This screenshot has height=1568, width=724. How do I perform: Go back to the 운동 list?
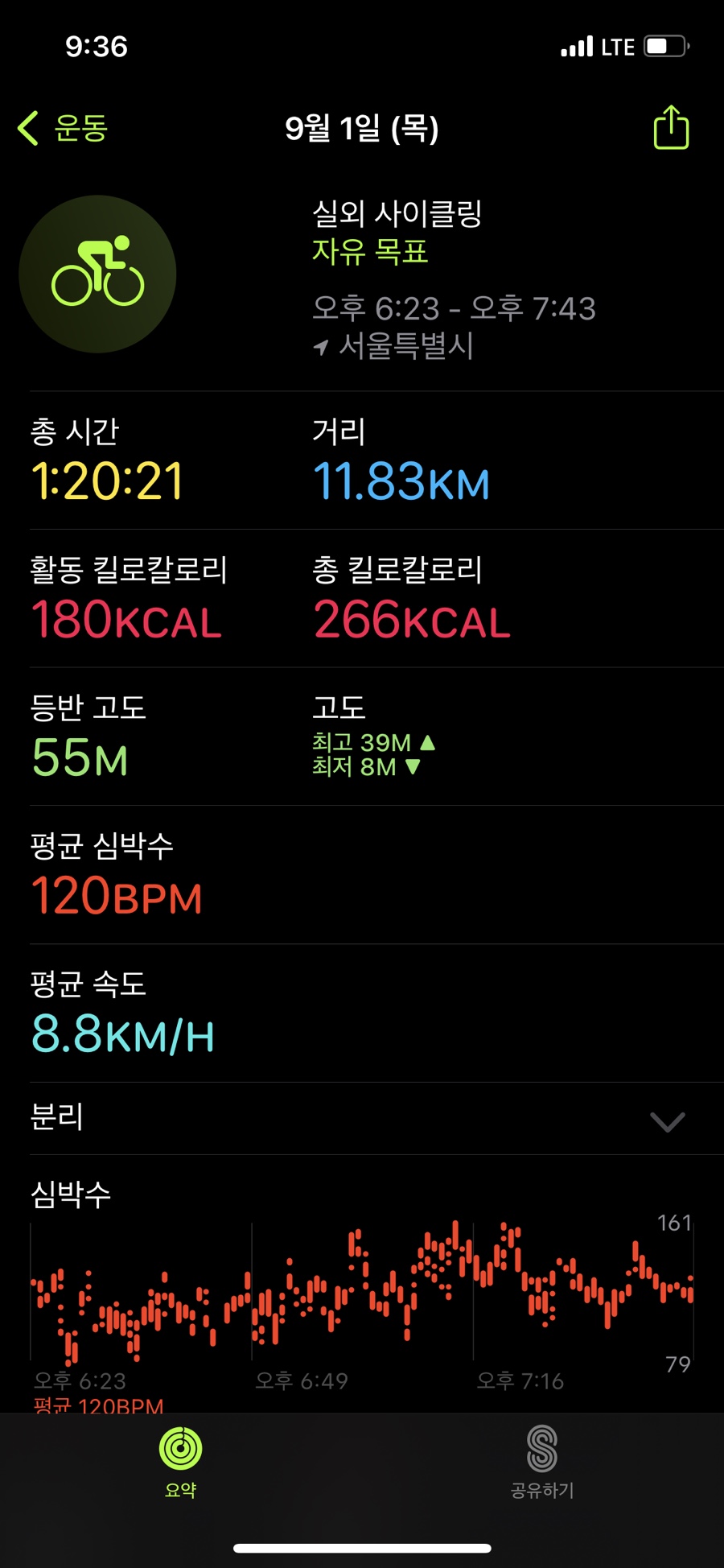point(63,129)
